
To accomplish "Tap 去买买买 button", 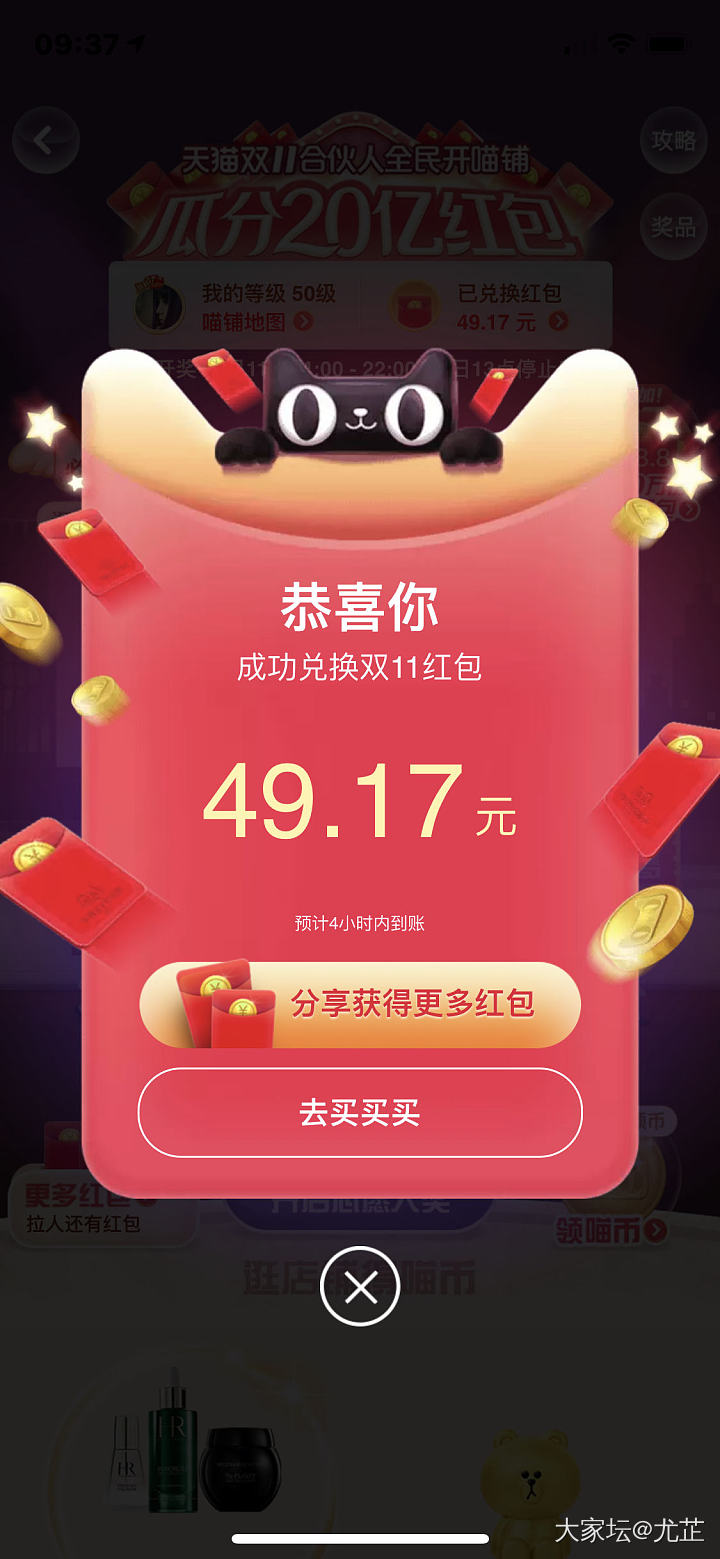I will pos(360,1113).
